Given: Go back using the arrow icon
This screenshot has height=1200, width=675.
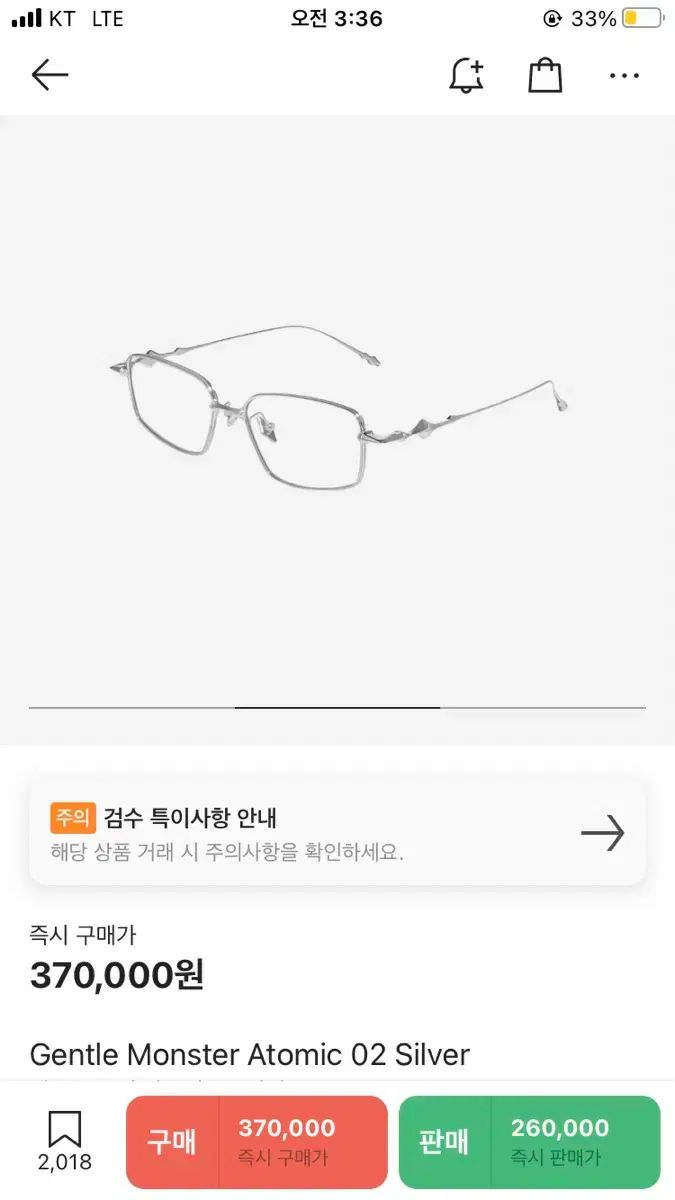Looking at the screenshot, I should pos(49,75).
